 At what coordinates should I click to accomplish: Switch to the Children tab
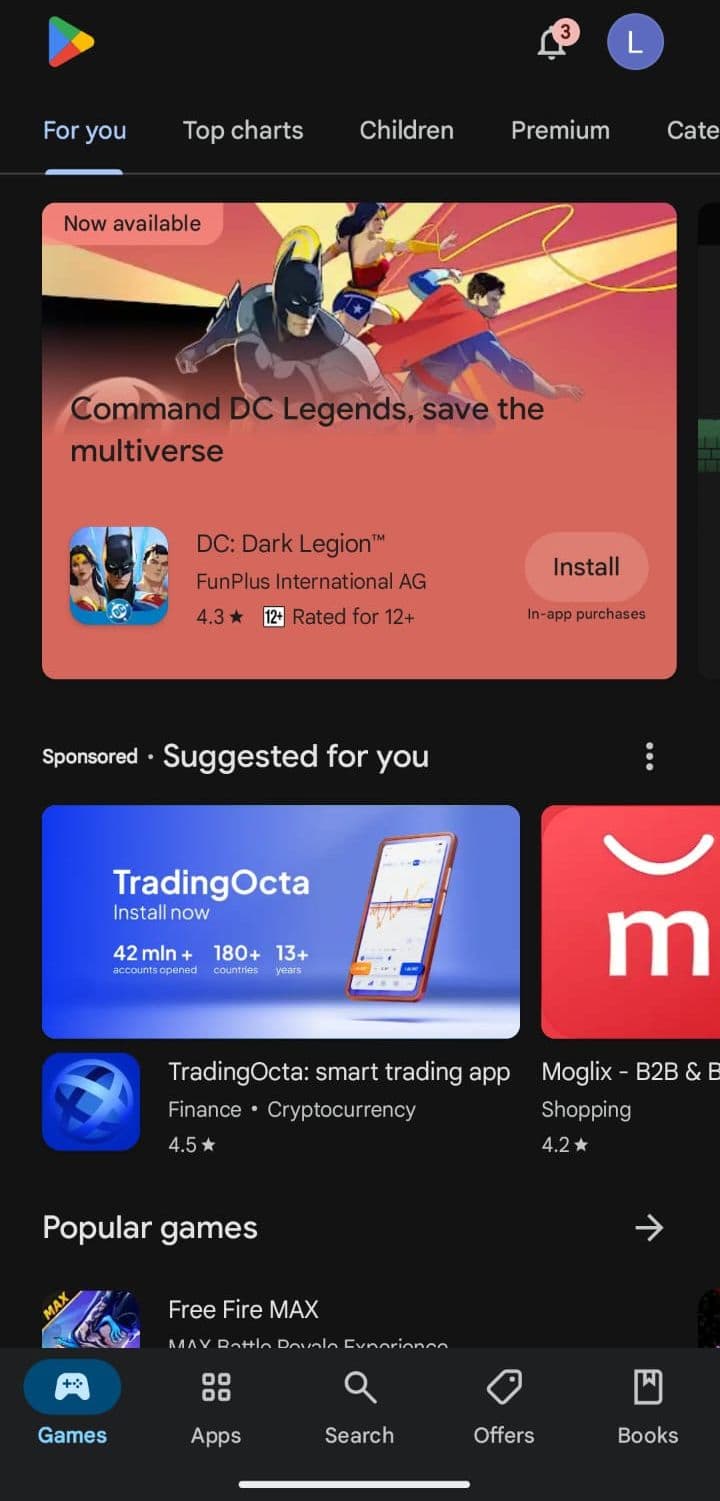click(x=406, y=130)
